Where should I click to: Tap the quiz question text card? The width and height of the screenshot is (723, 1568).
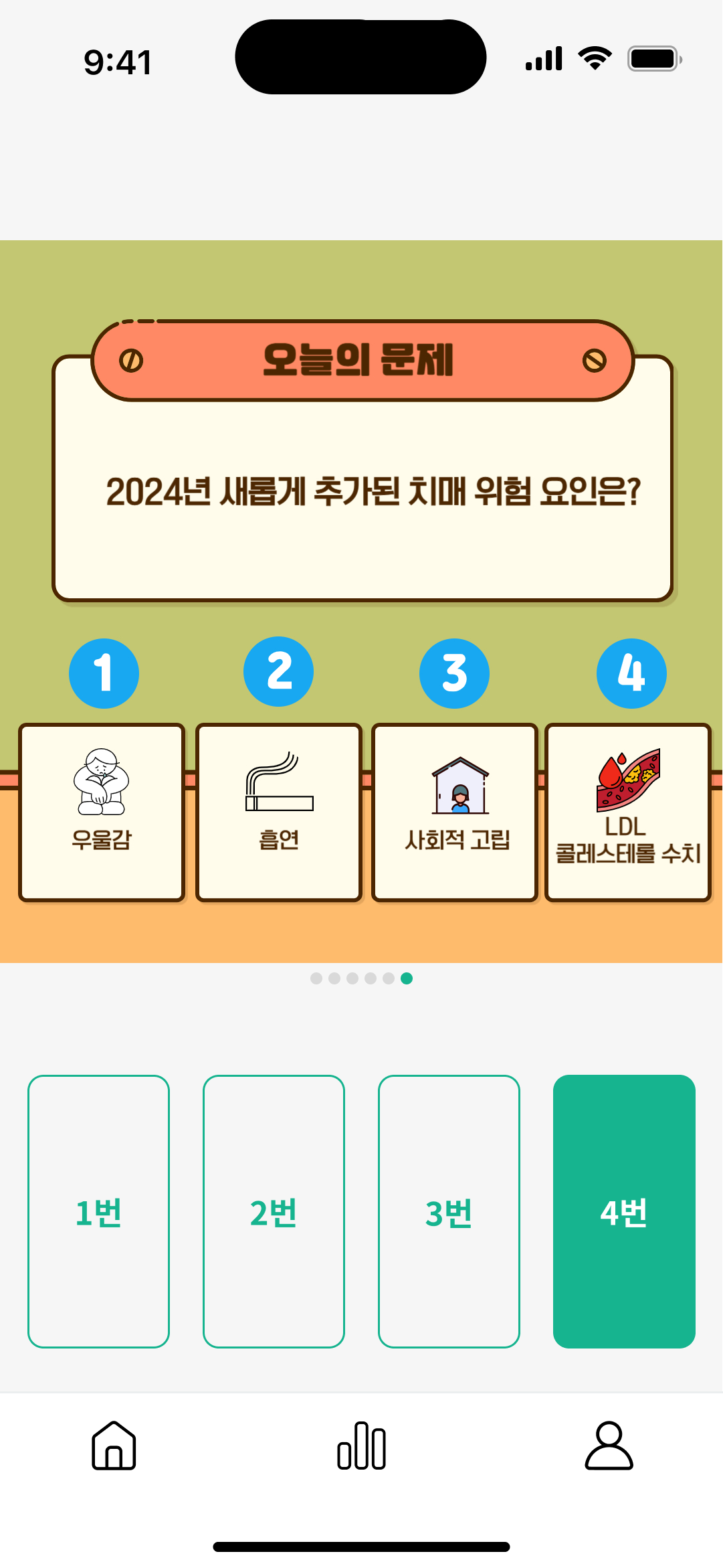pyautogui.click(x=361, y=492)
